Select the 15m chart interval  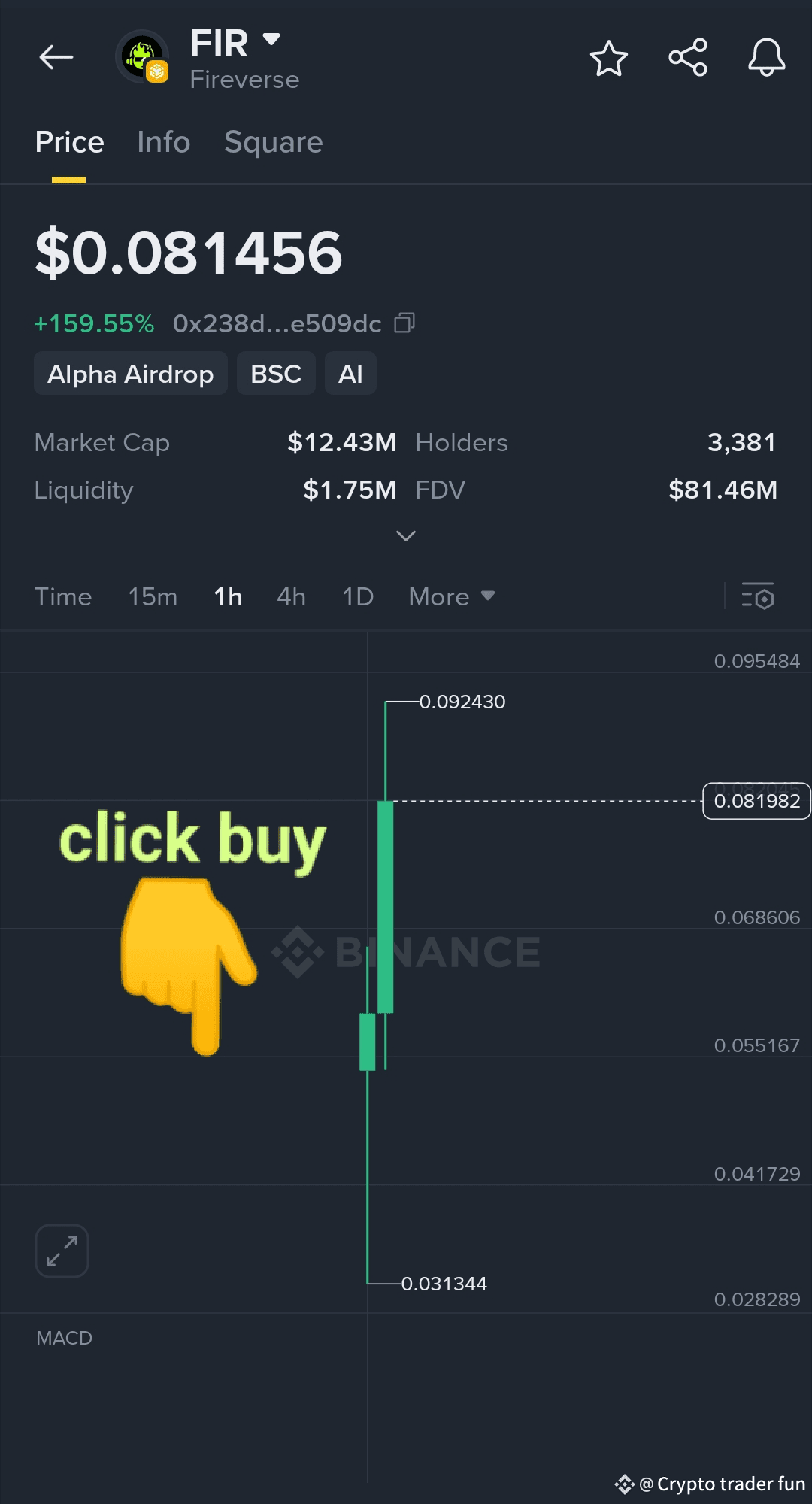coord(153,596)
